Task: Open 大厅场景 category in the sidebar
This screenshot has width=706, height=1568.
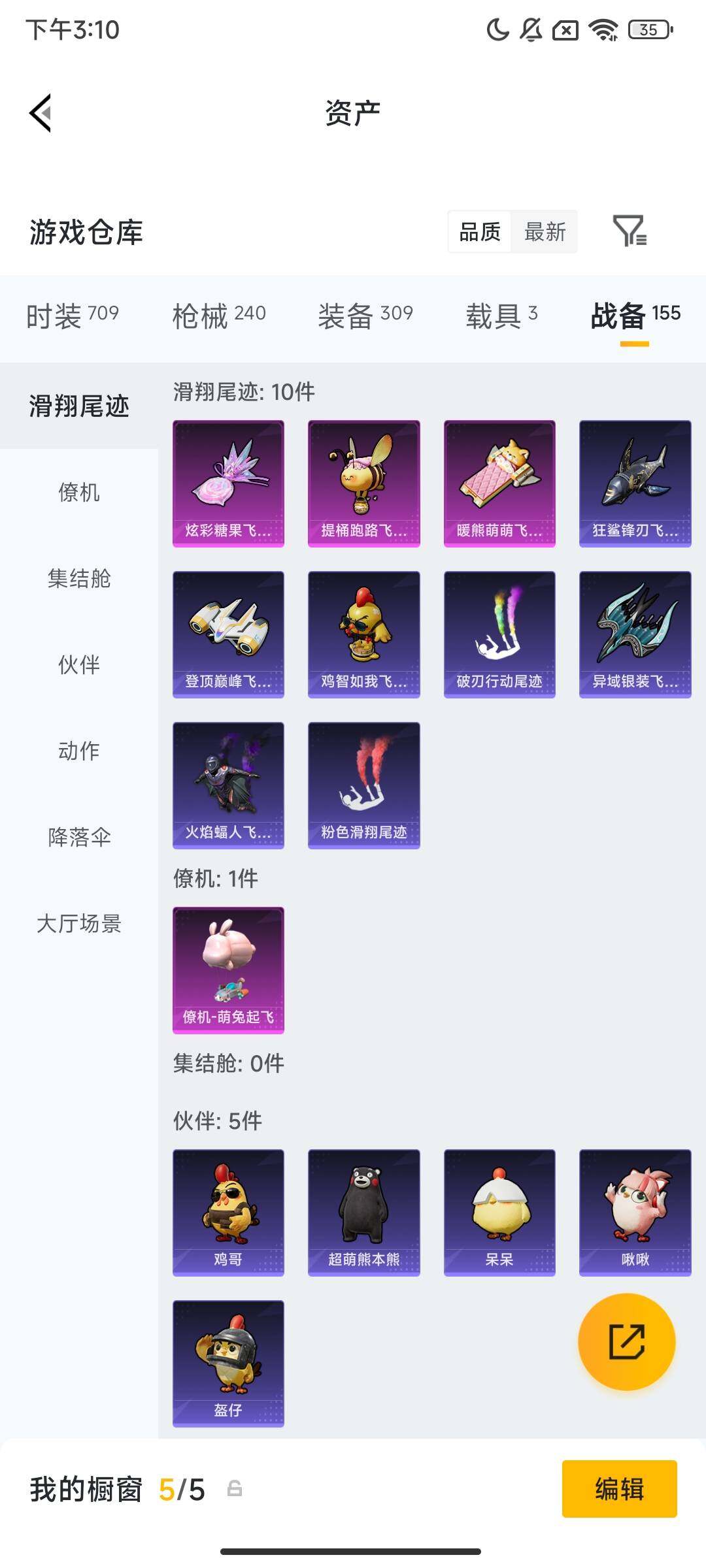Action: point(79,923)
